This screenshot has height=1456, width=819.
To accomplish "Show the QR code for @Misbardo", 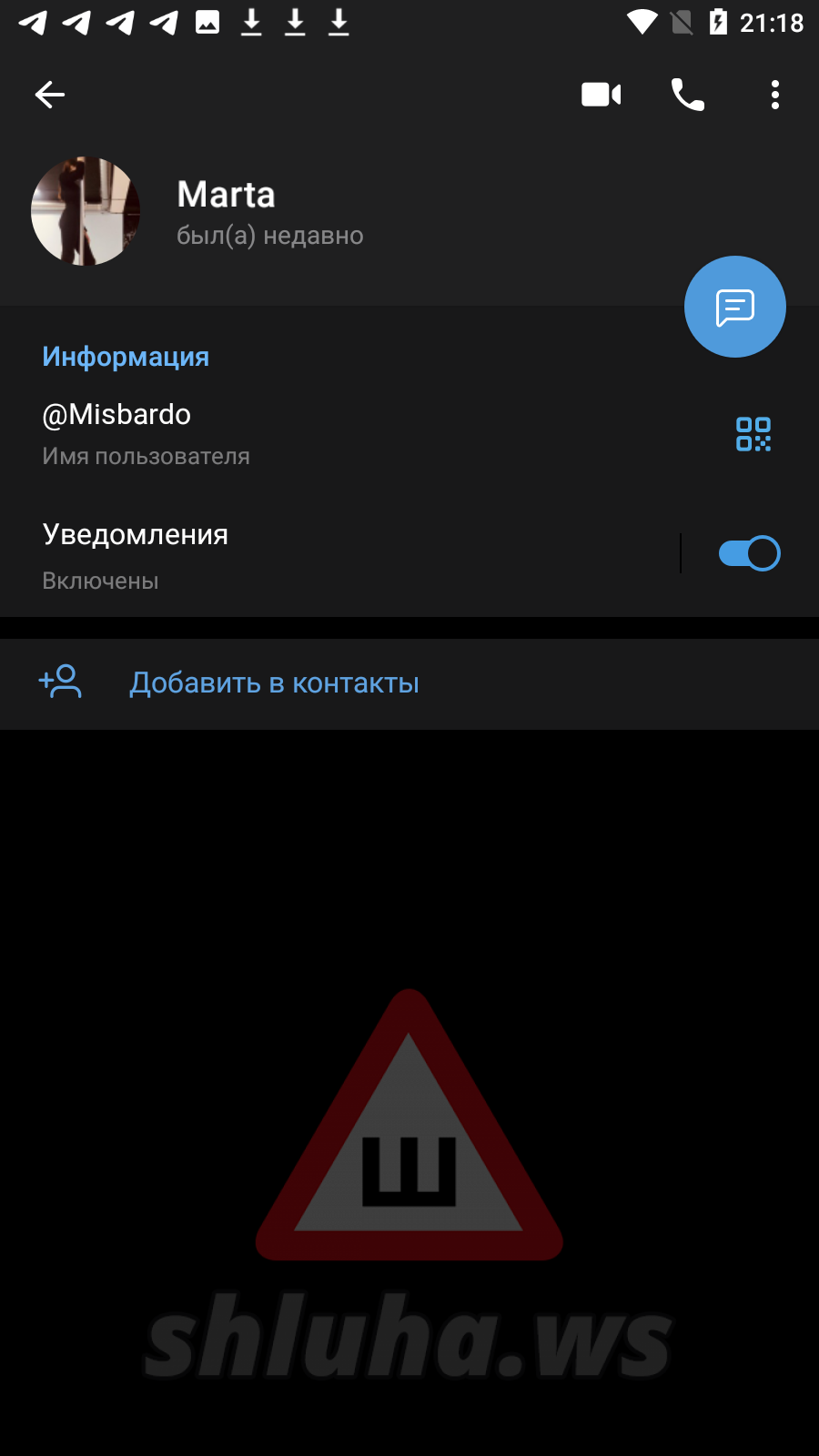I will (x=753, y=434).
